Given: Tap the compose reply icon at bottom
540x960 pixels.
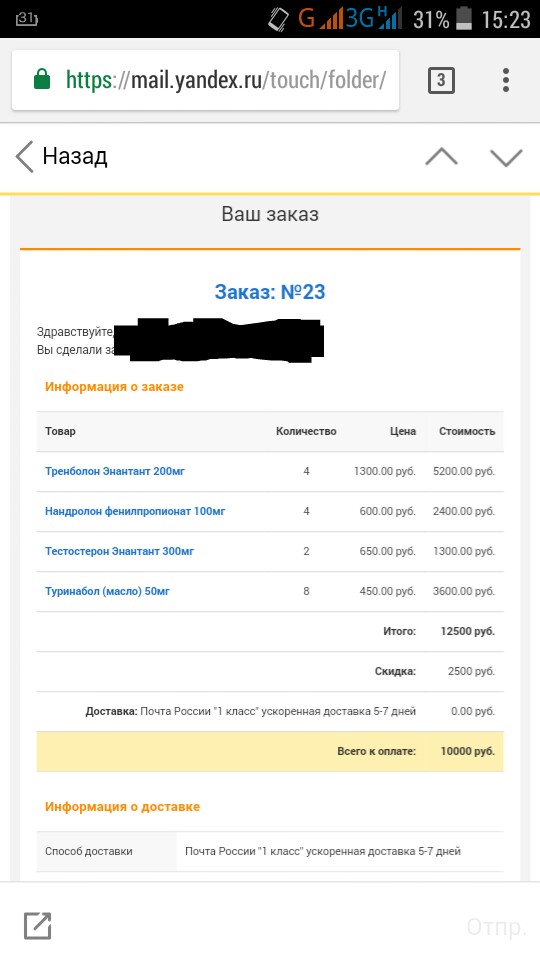Looking at the screenshot, I should tap(37, 925).
